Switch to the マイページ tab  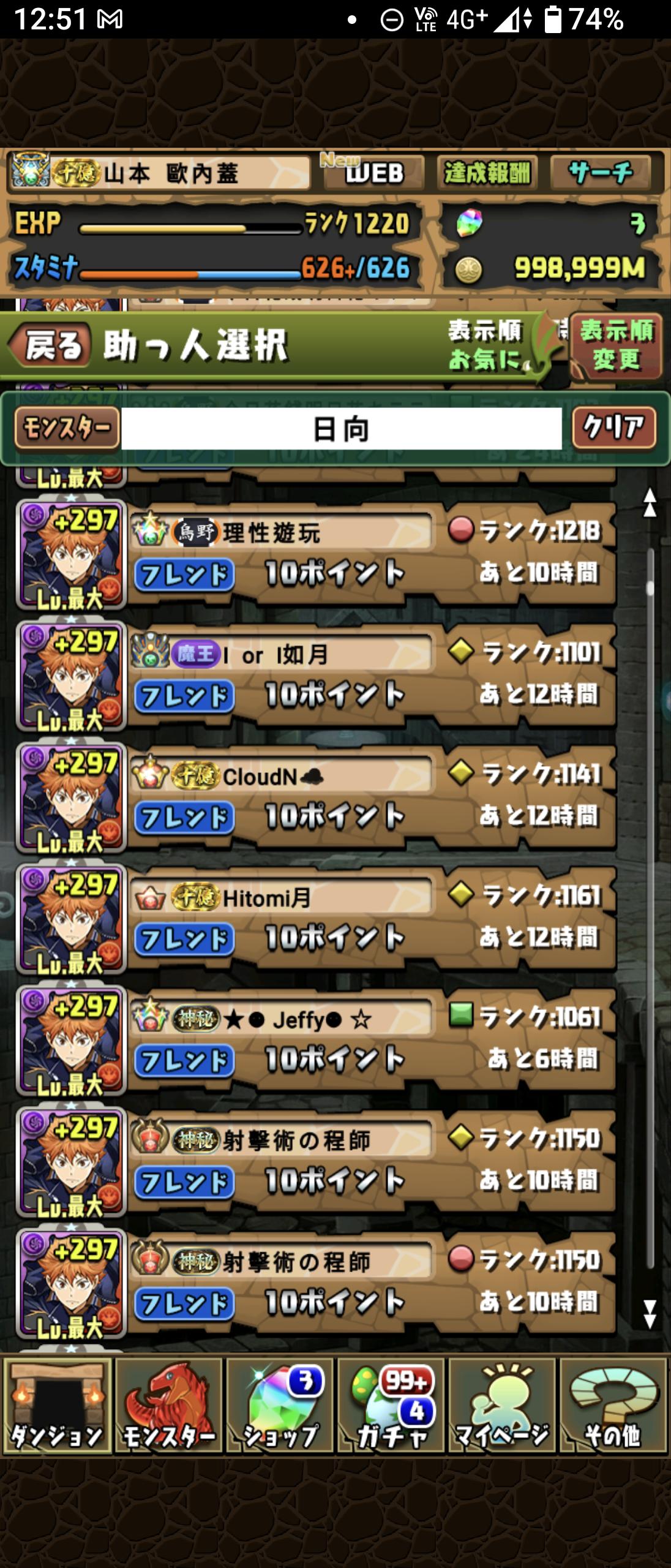click(502, 1406)
